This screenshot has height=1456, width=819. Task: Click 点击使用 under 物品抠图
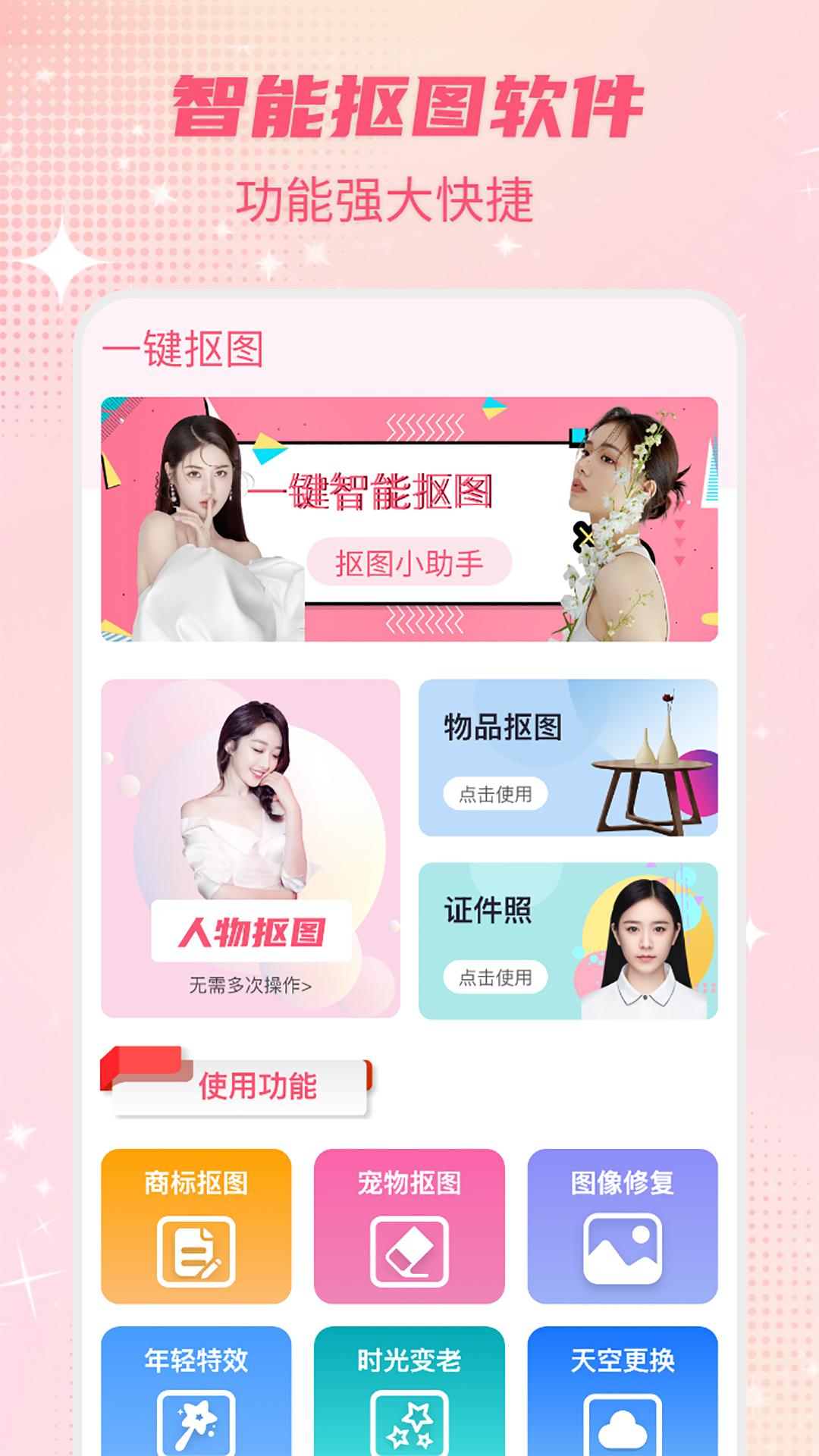click(x=497, y=793)
